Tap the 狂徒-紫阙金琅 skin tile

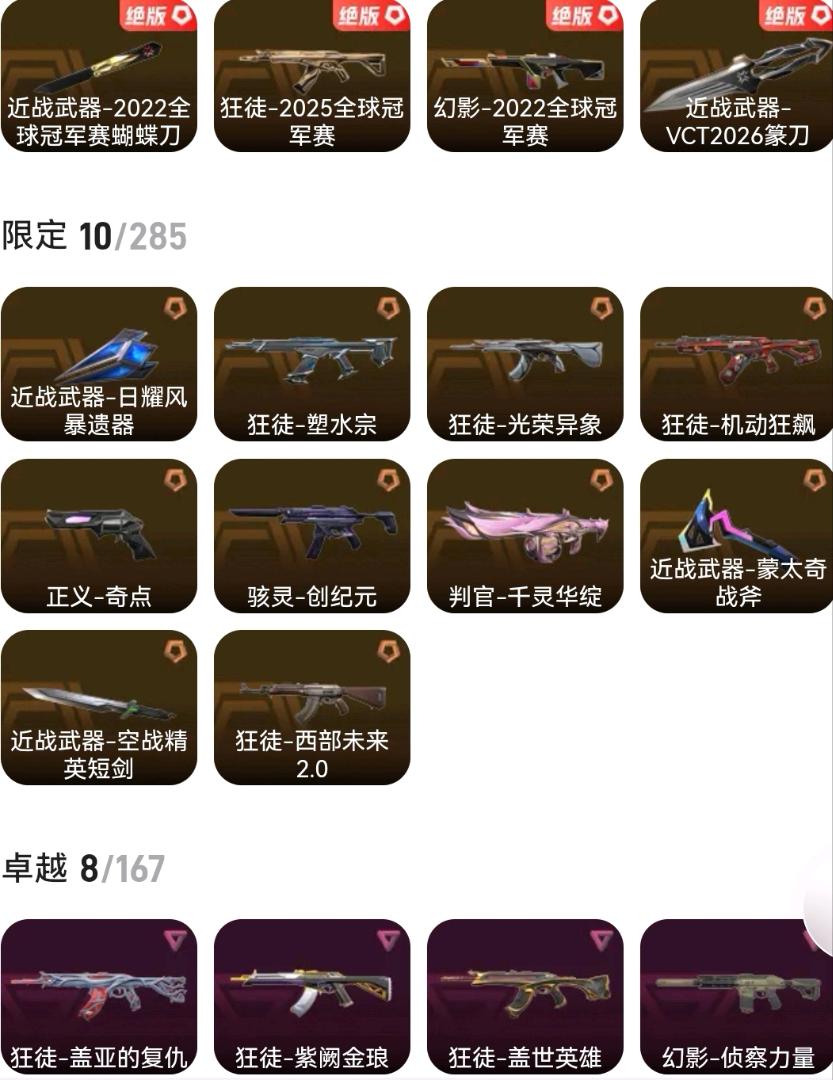click(312, 997)
